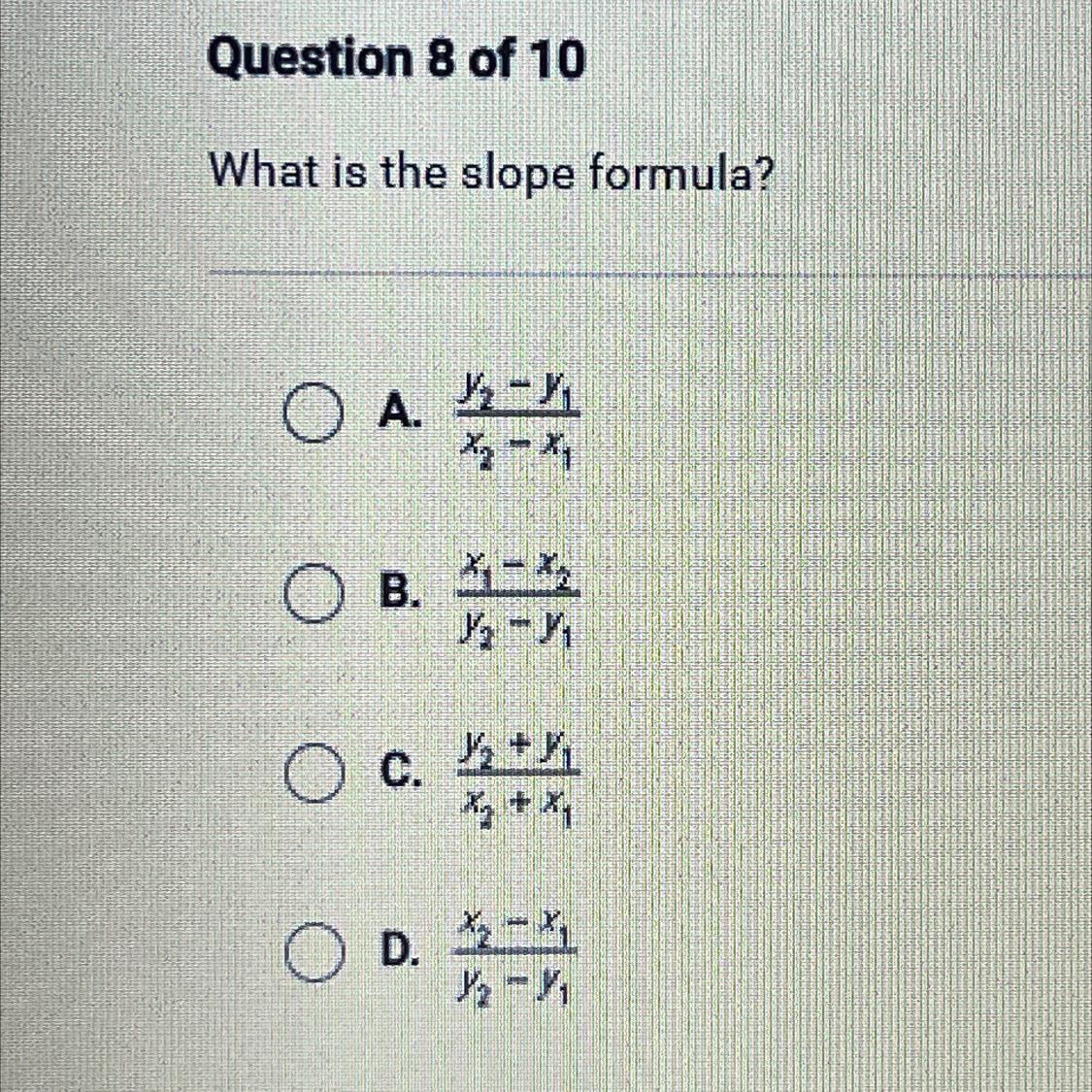The image size is (1092, 1092).
Task: Choose radio button for answer B
Action: pyautogui.click(x=312, y=595)
